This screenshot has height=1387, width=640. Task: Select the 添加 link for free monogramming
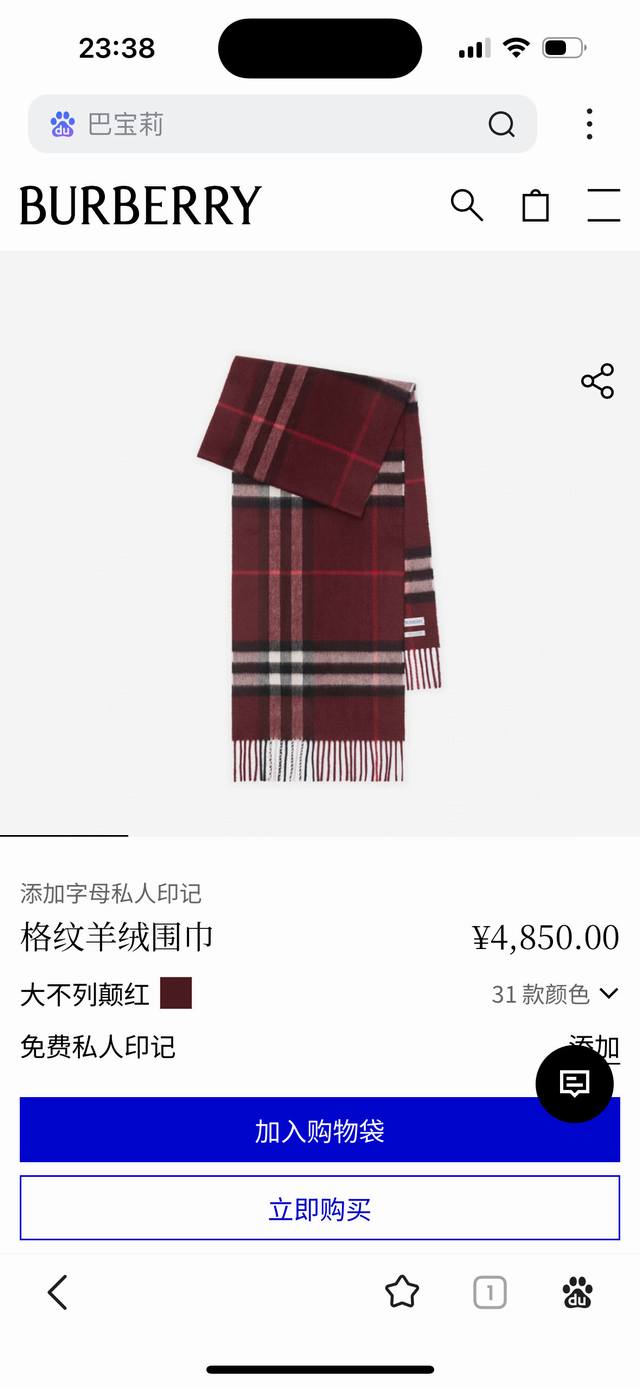click(593, 1046)
